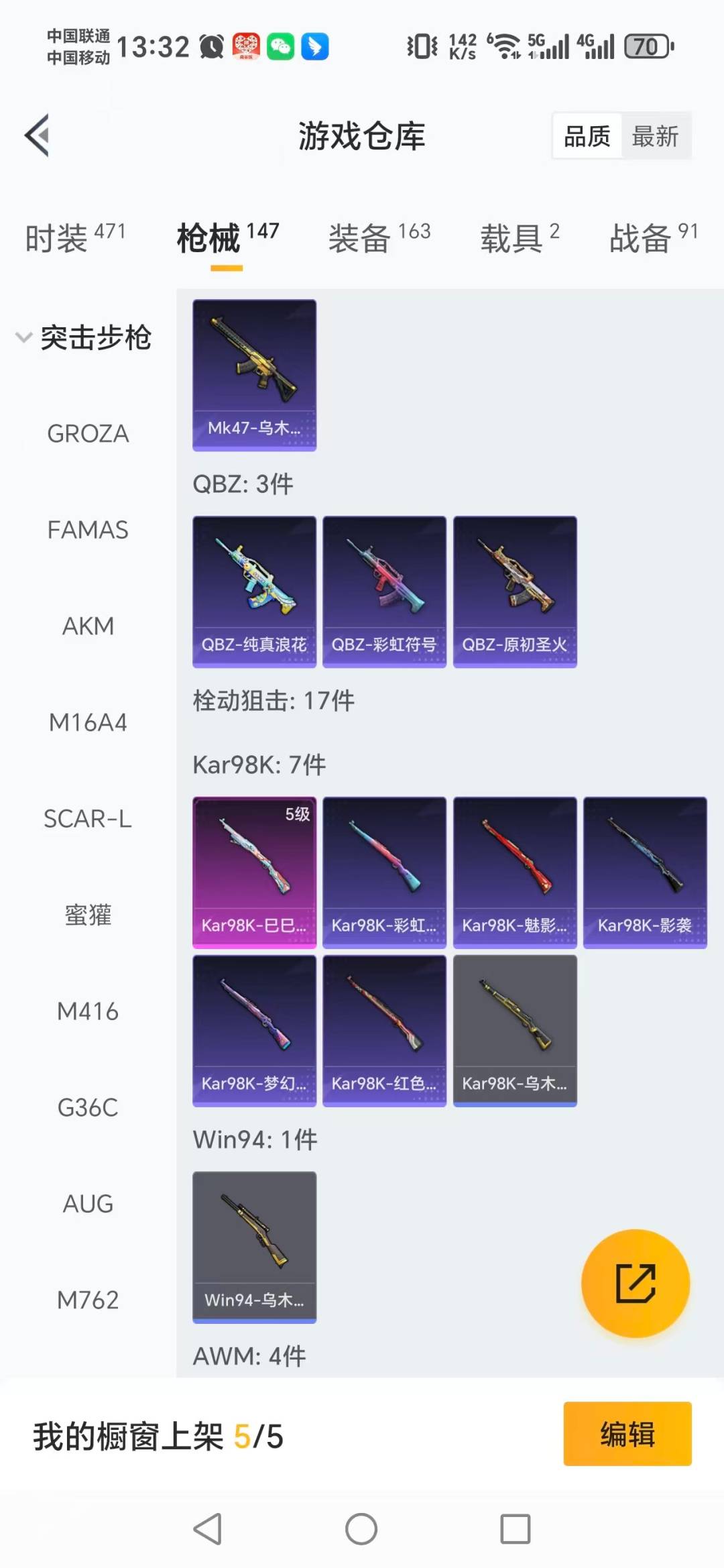724x1568 pixels.
Task: Open the Win94-乌木 item
Action: pyautogui.click(x=254, y=1247)
